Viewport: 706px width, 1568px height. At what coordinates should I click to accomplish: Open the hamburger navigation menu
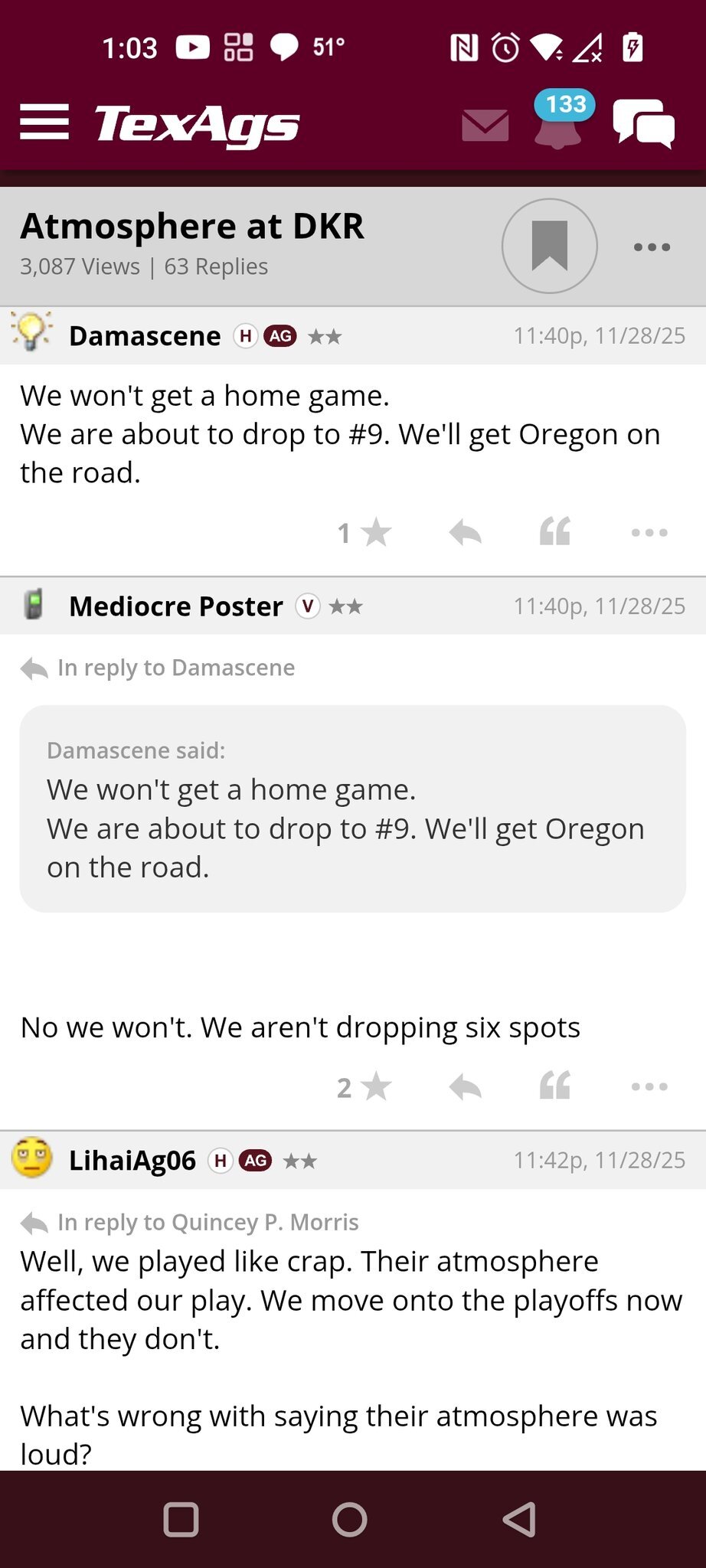pyautogui.click(x=44, y=122)
